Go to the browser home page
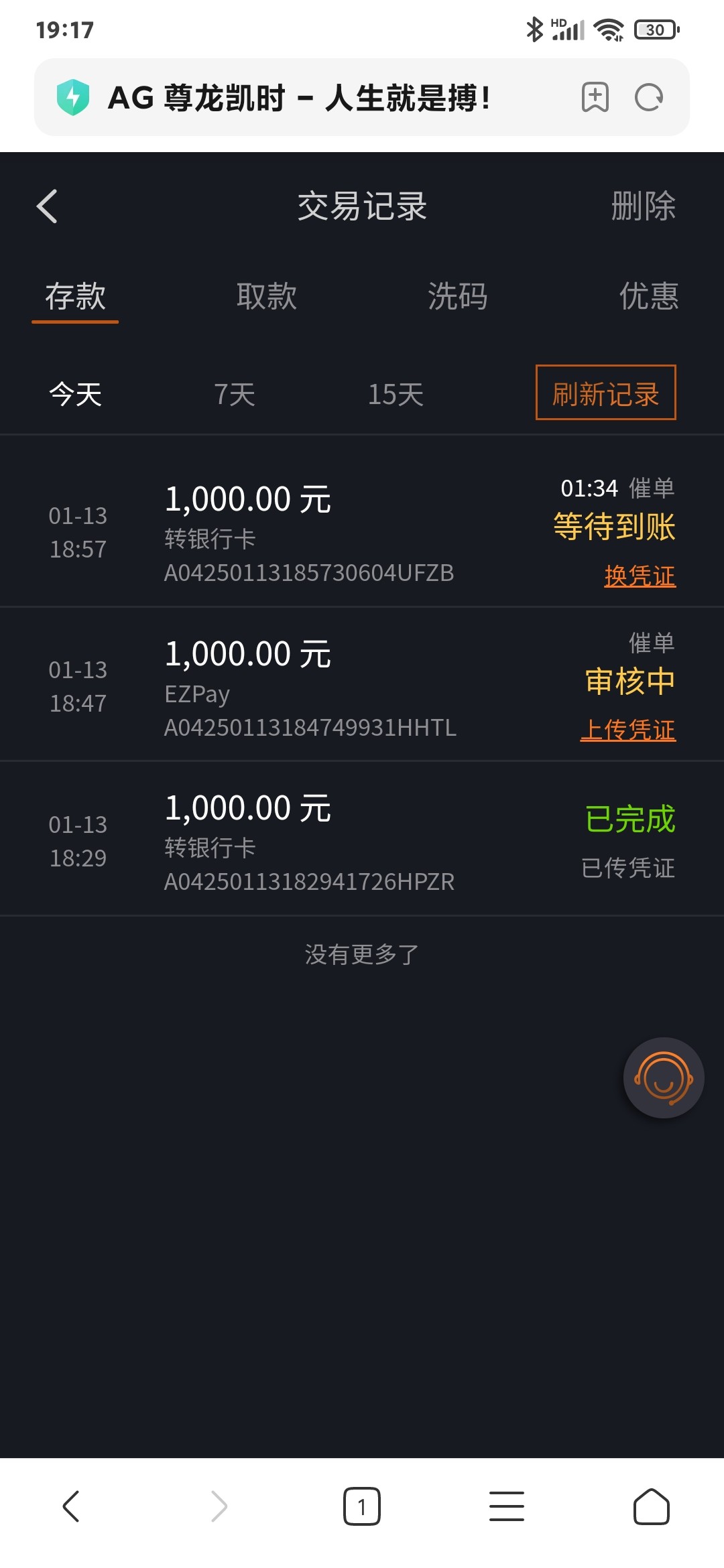 652,1506
